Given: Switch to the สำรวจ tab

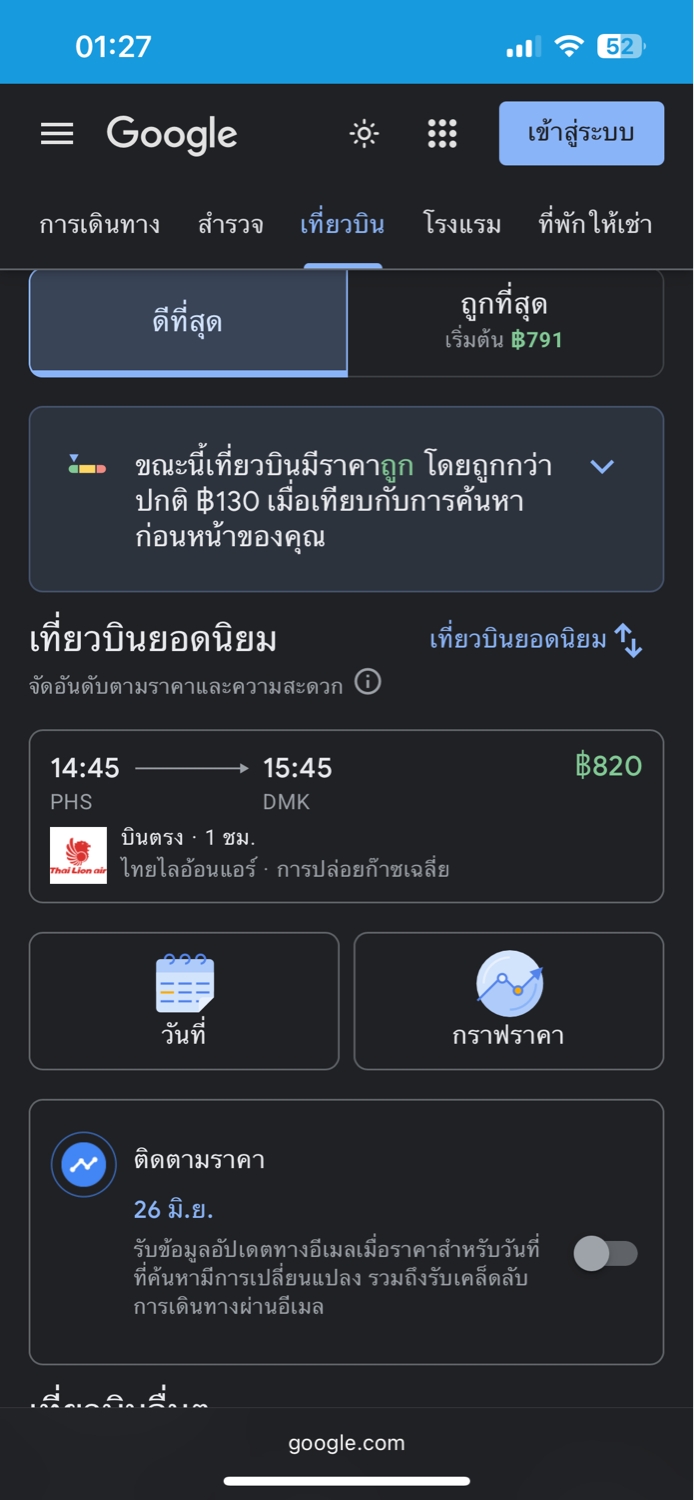Looking at the screenshot, I should pos(231,224).
